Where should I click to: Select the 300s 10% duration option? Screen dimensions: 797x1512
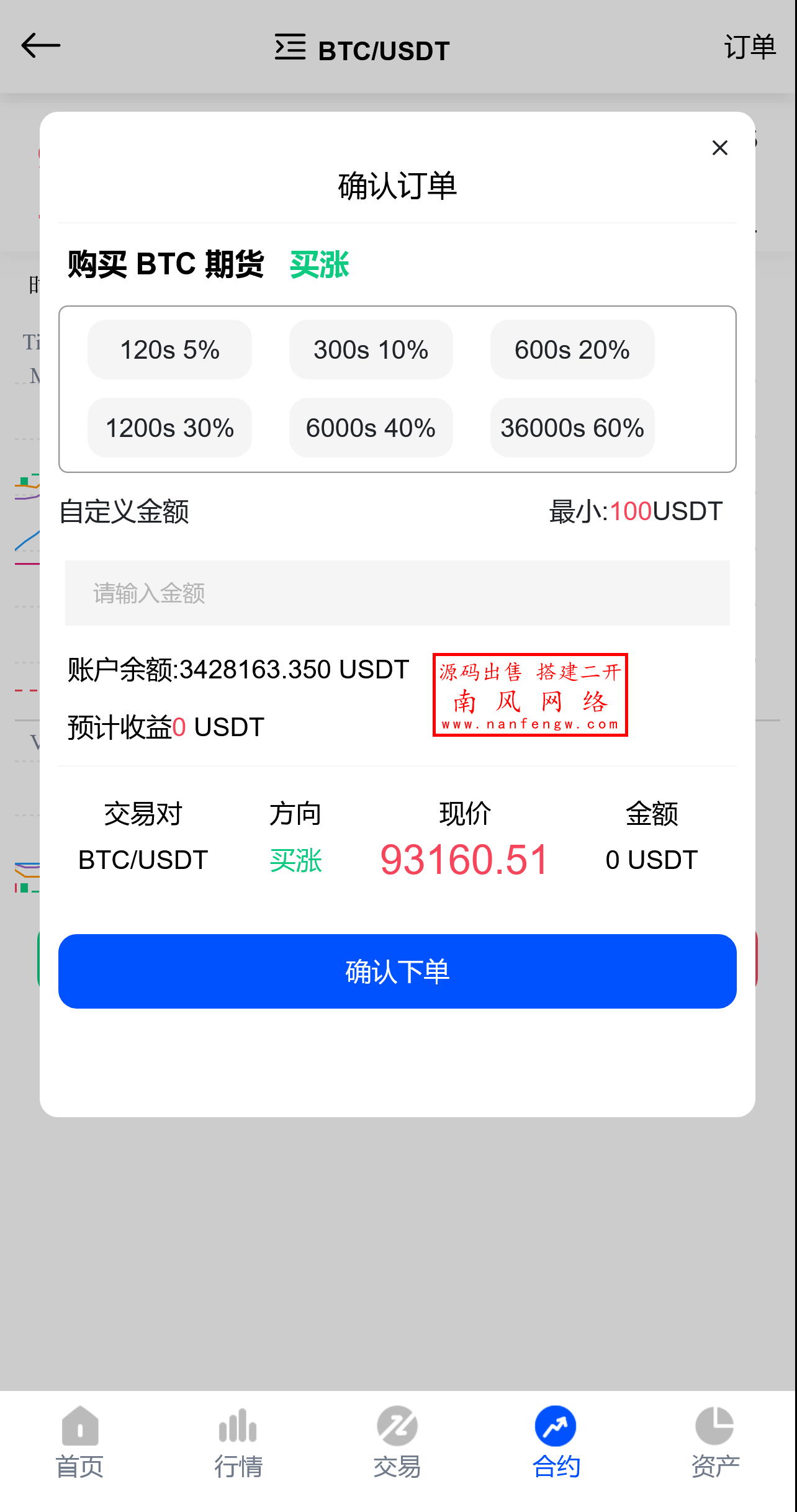tap(371, 349)
